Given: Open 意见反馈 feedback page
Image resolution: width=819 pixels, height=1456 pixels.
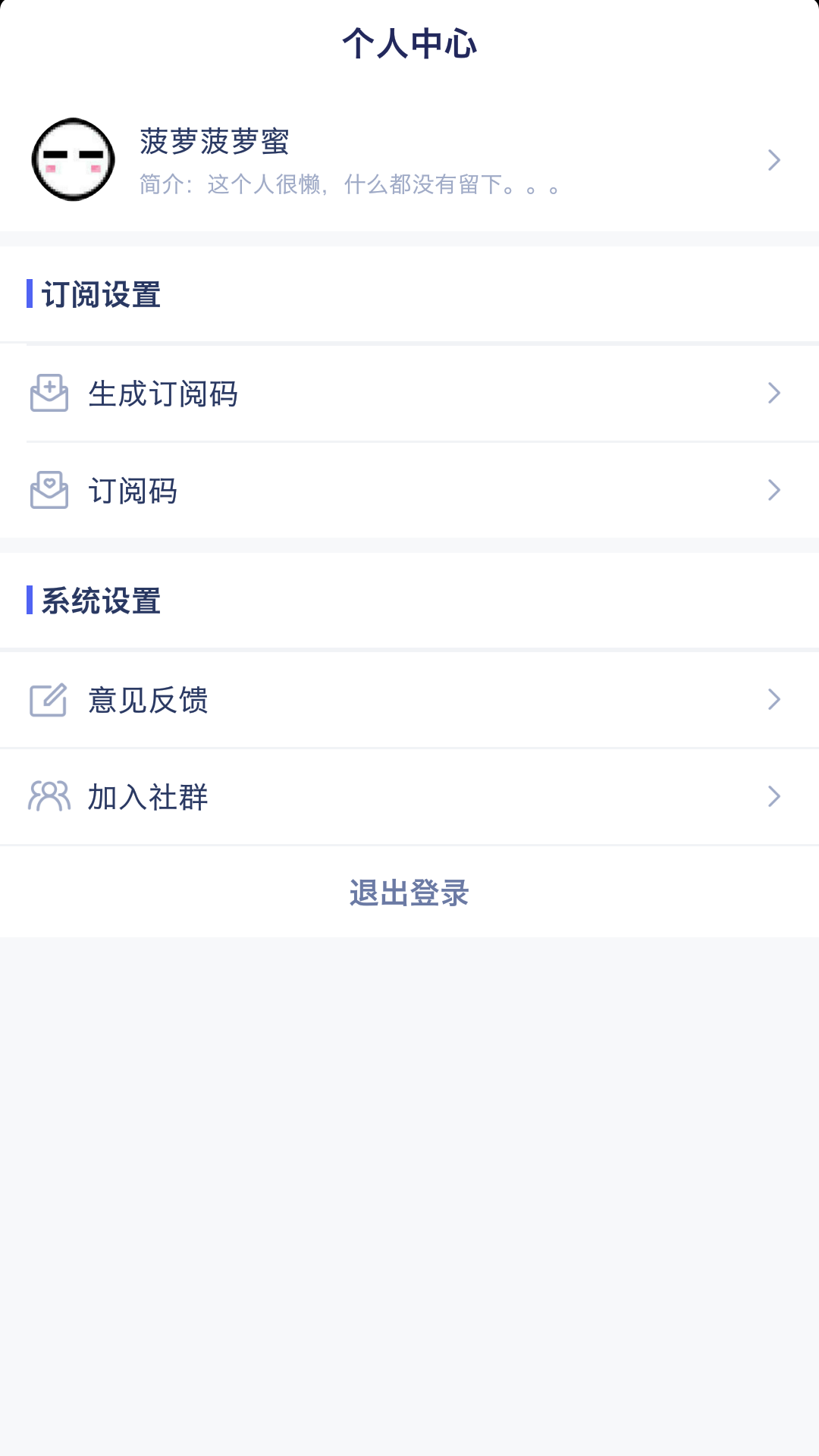Looking at the screenshot, I should click(x=409, y=700).
